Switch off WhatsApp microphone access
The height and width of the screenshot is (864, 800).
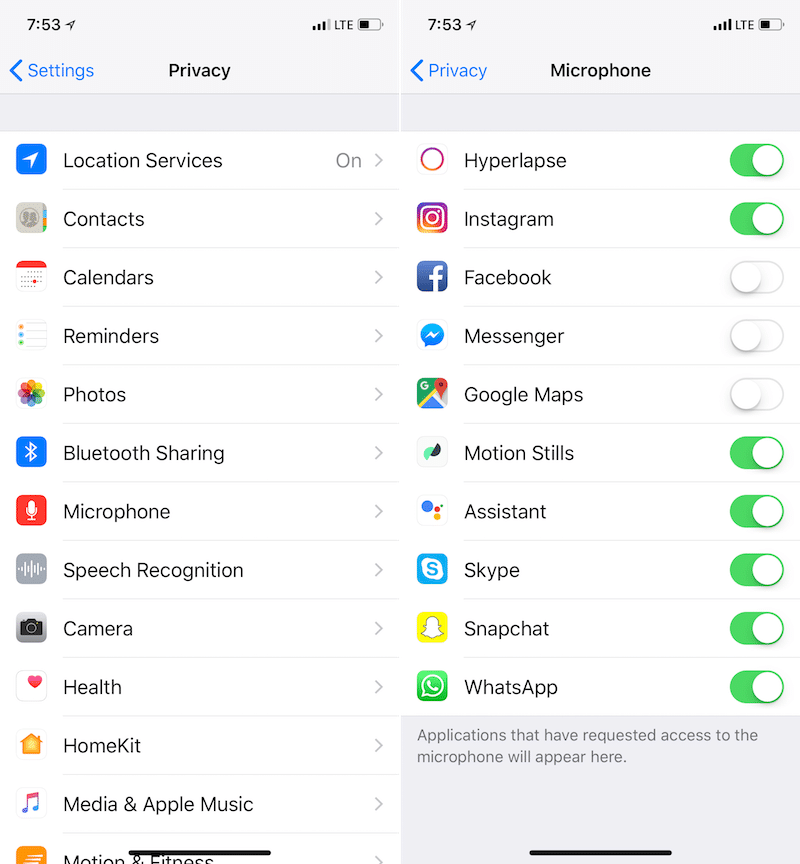756,687
